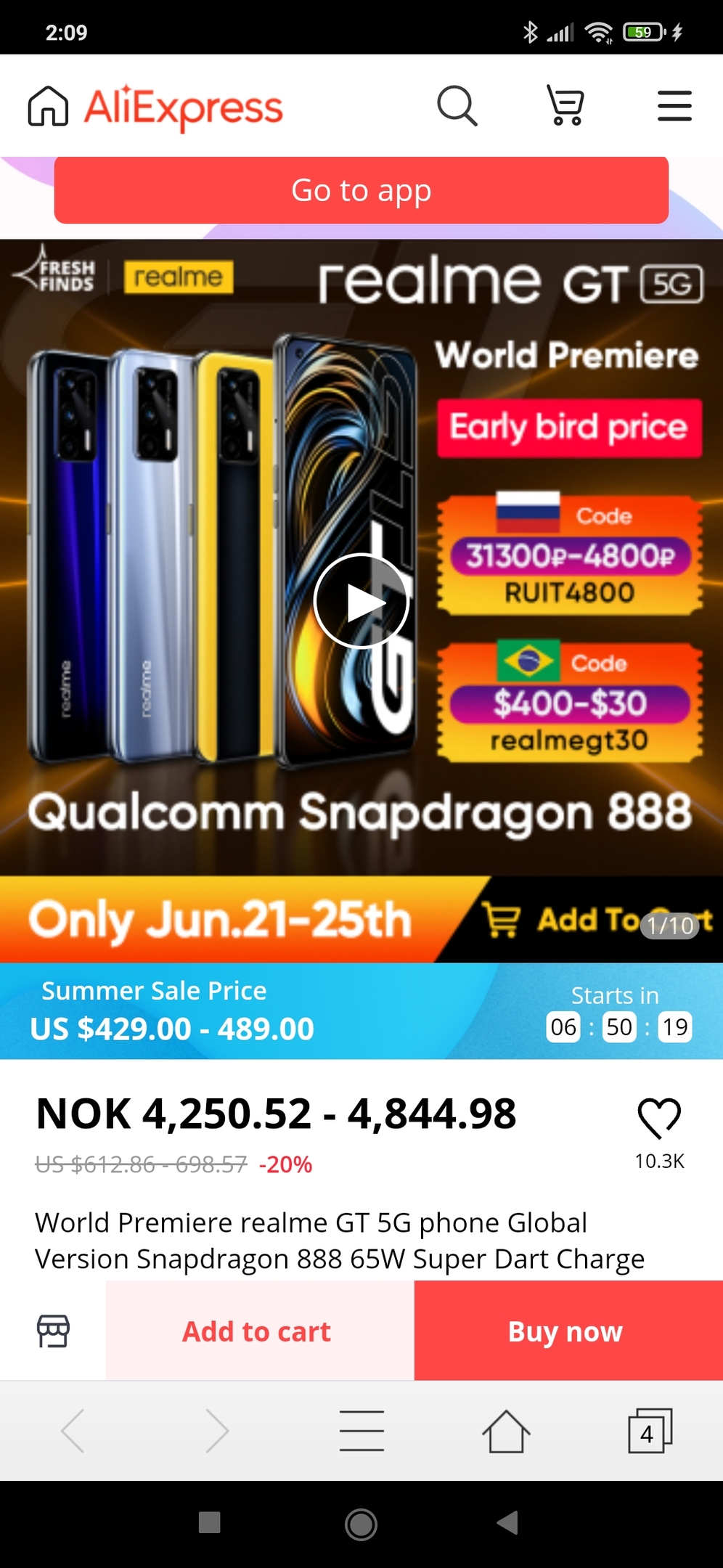Open the browser tabs switcher showing 4
723x1568 pixels.
point(650,1431)
